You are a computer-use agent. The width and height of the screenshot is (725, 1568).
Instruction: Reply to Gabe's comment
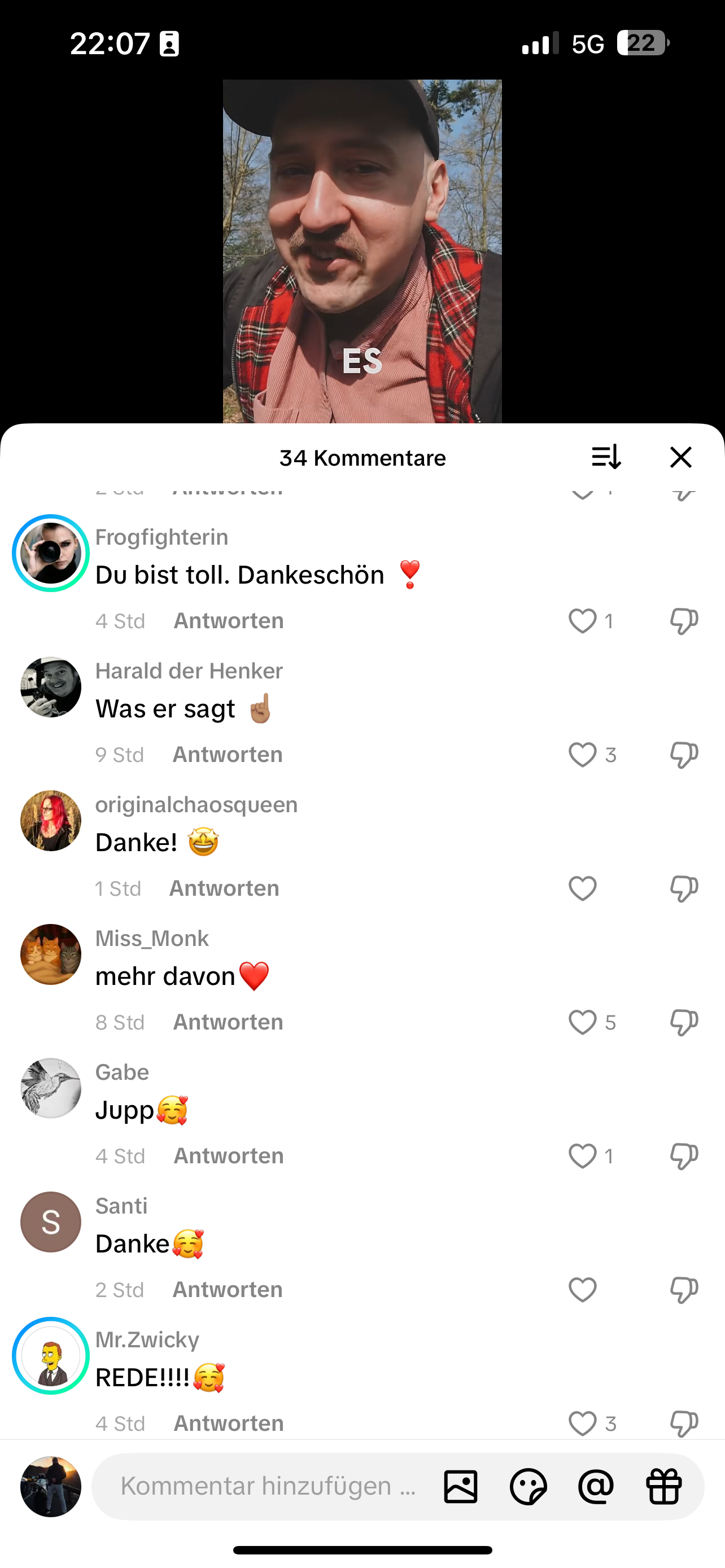(x=228, y=1155)
